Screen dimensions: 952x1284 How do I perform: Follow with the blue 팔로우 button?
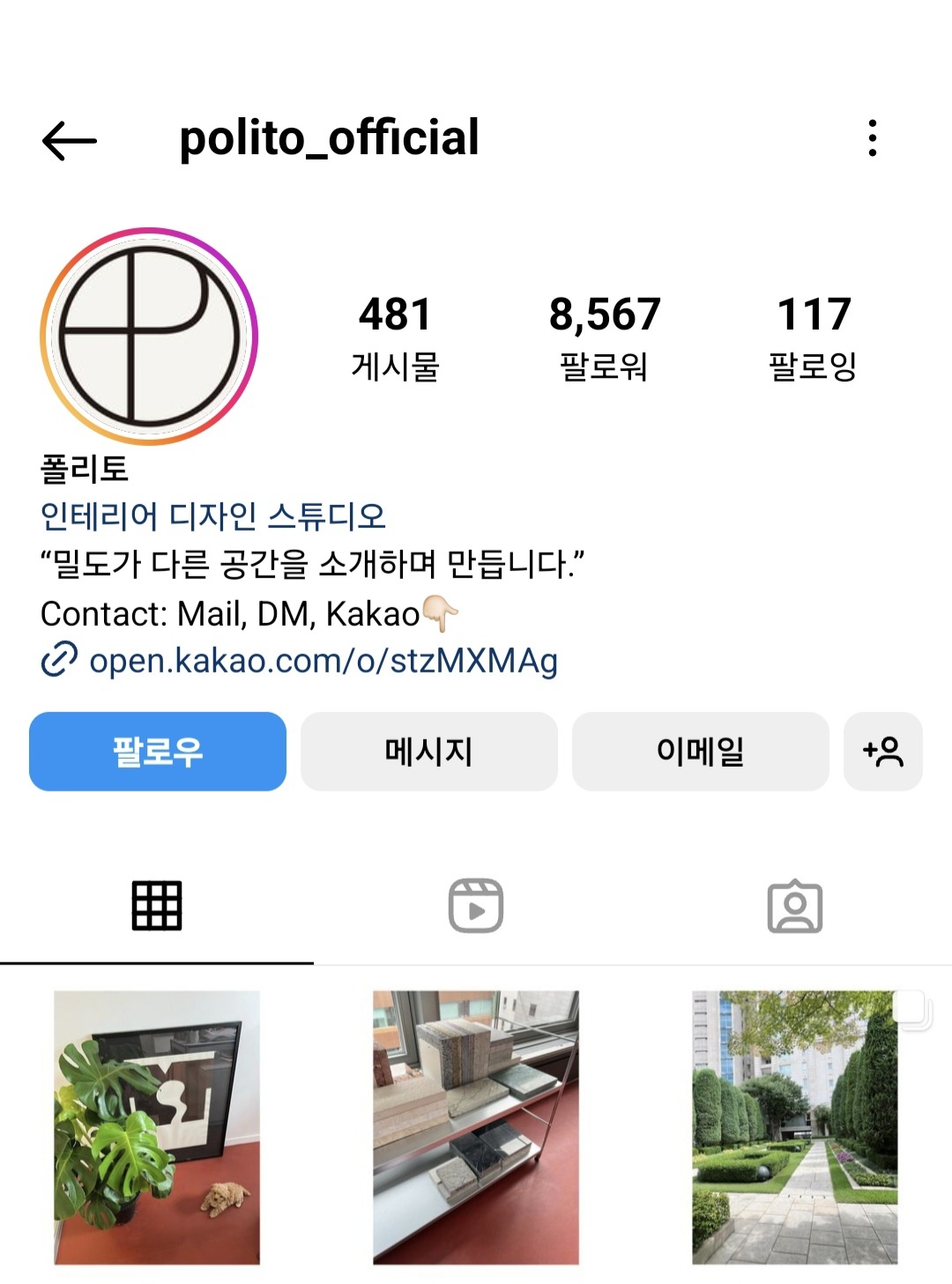[x=158, y=752]
